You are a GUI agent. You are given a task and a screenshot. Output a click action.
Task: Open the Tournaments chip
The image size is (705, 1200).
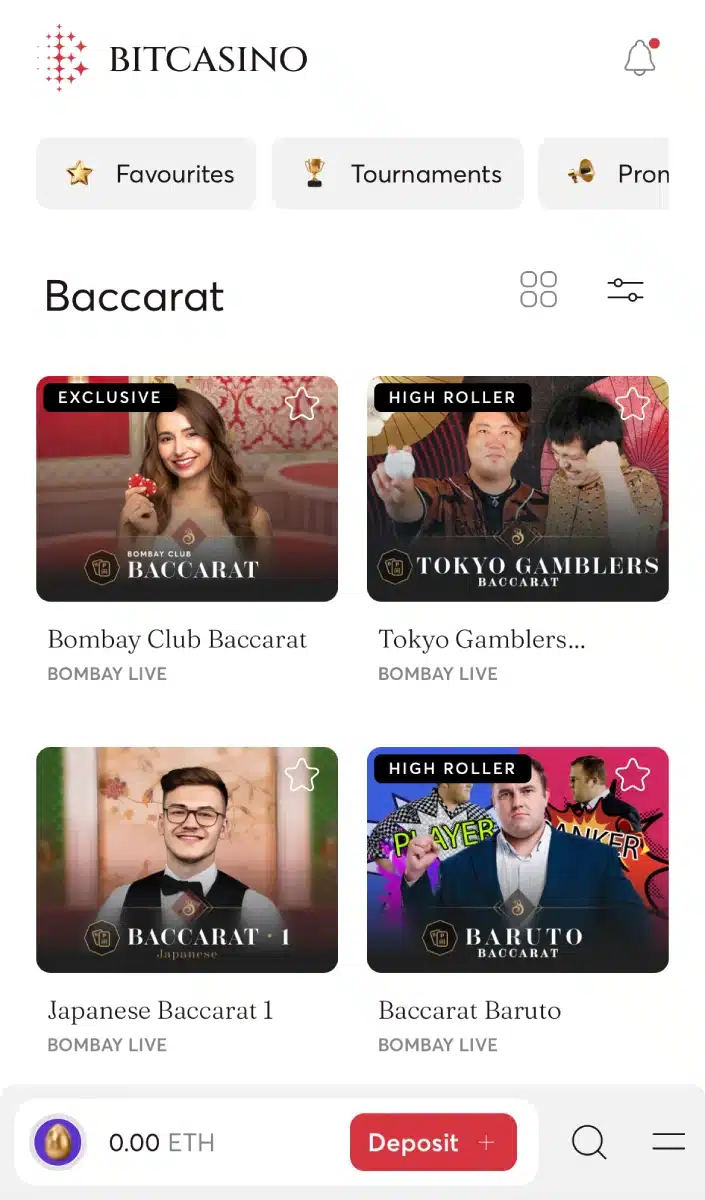coord(398,174)
